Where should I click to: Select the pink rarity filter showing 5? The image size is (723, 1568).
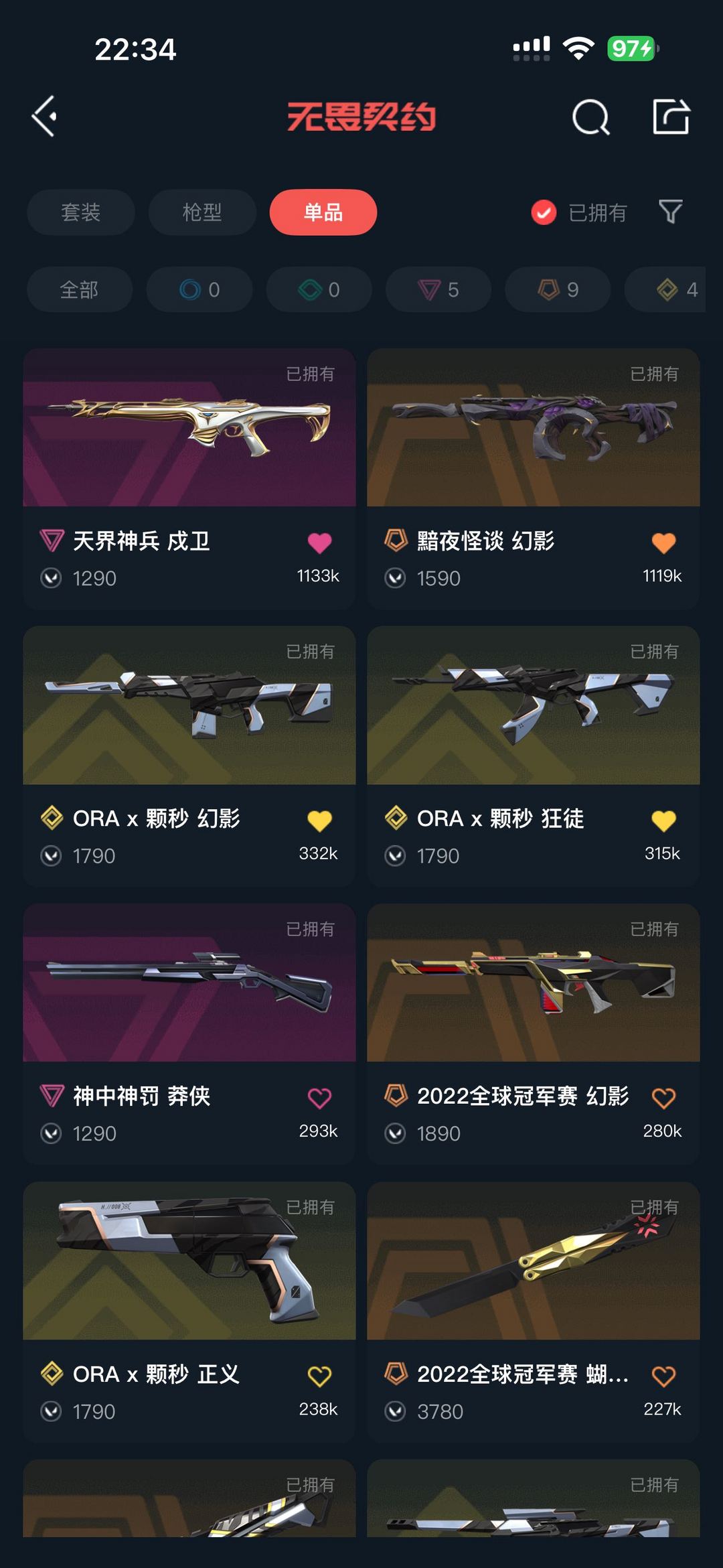coord(437,289)
